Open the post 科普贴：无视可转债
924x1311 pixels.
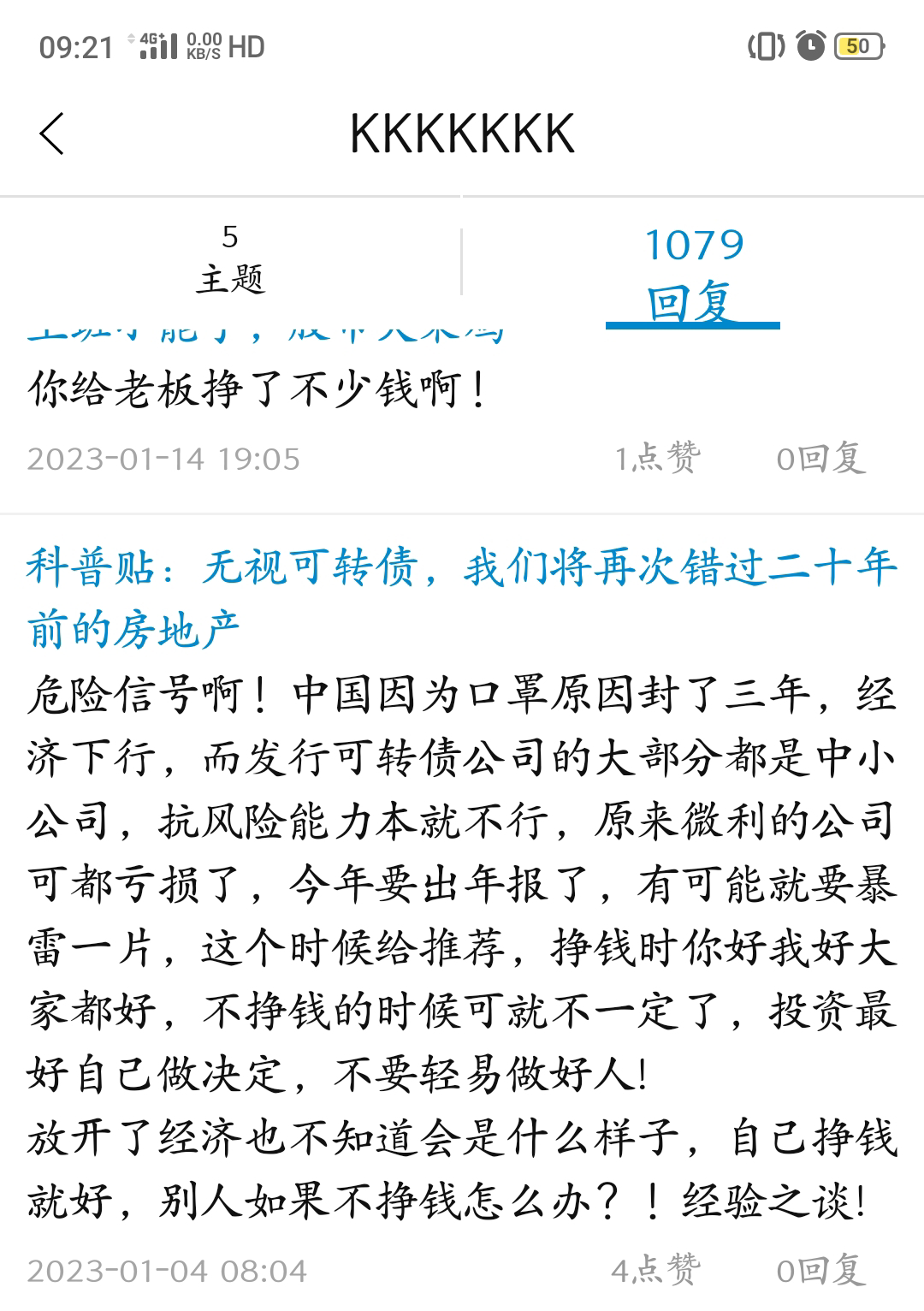(460, 598)
